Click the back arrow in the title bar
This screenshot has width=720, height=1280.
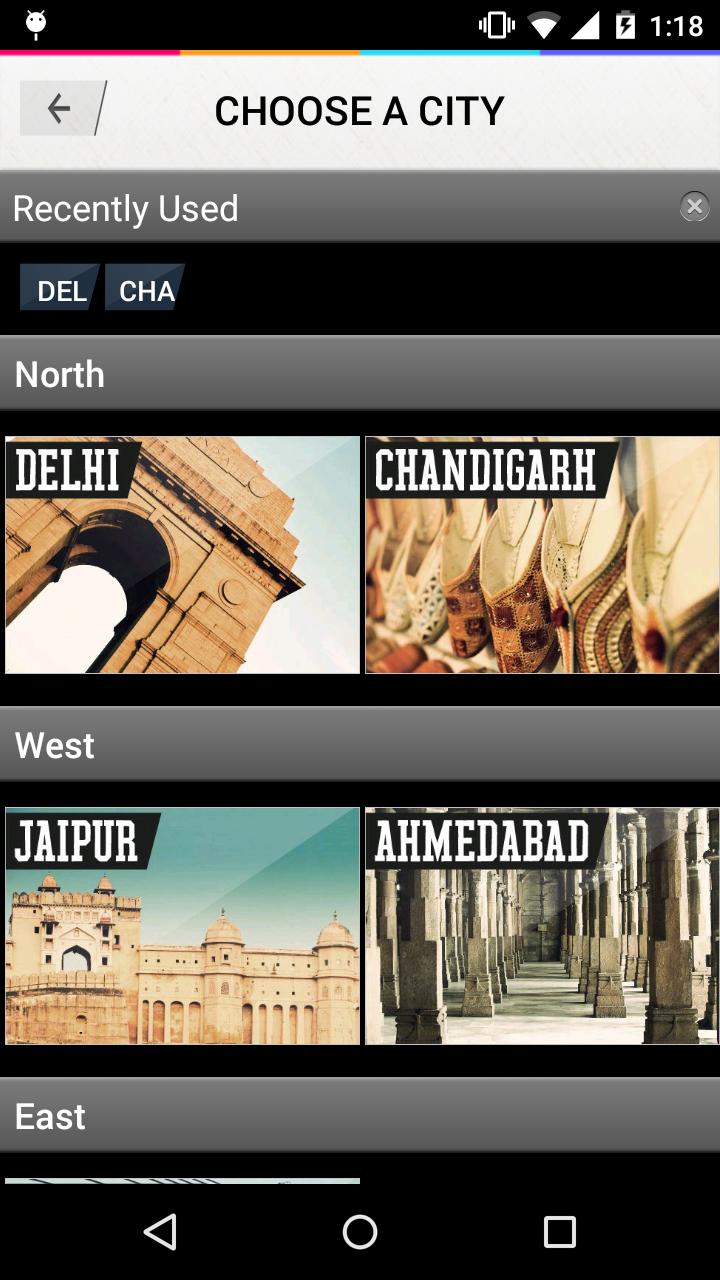[x=58, y=108]
